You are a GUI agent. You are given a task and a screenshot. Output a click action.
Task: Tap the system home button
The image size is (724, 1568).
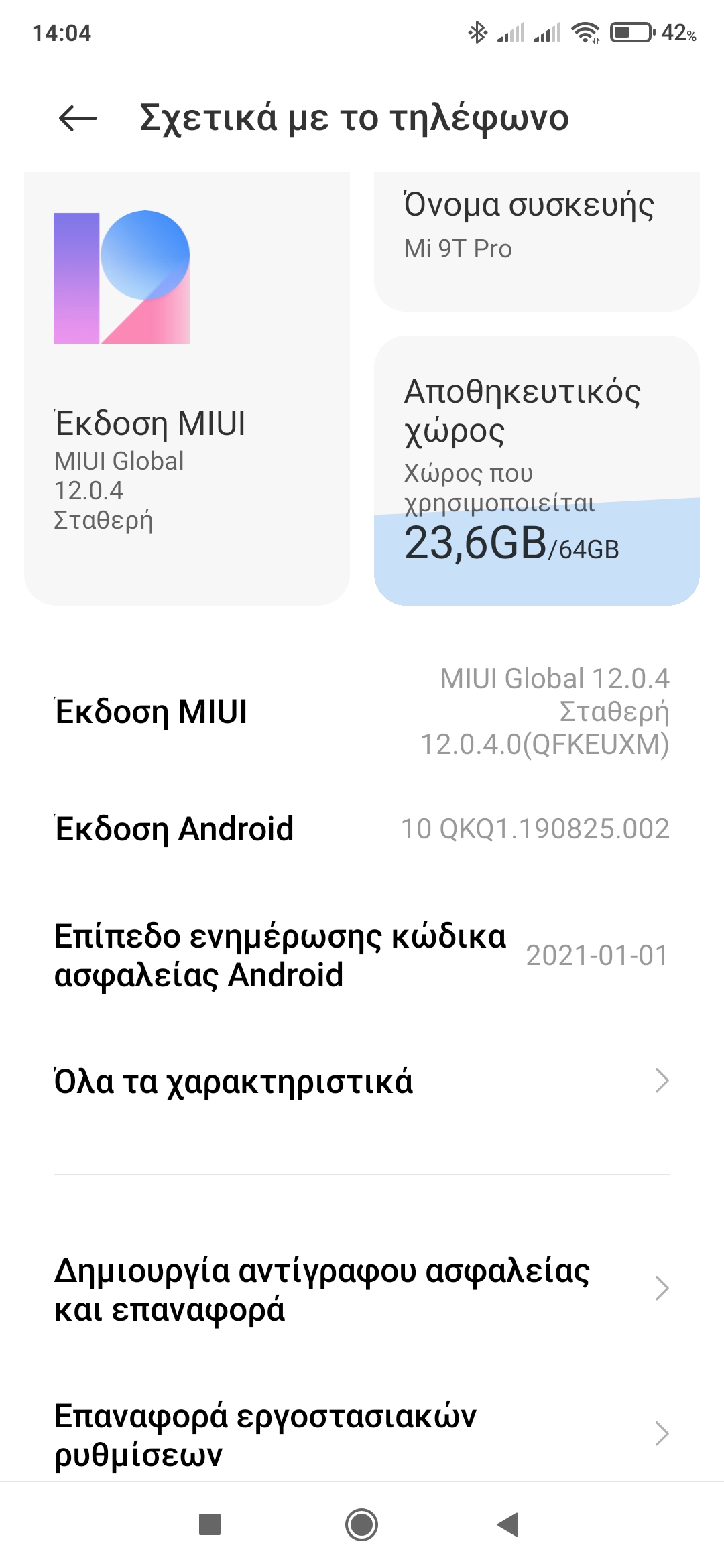(361, 1525)
